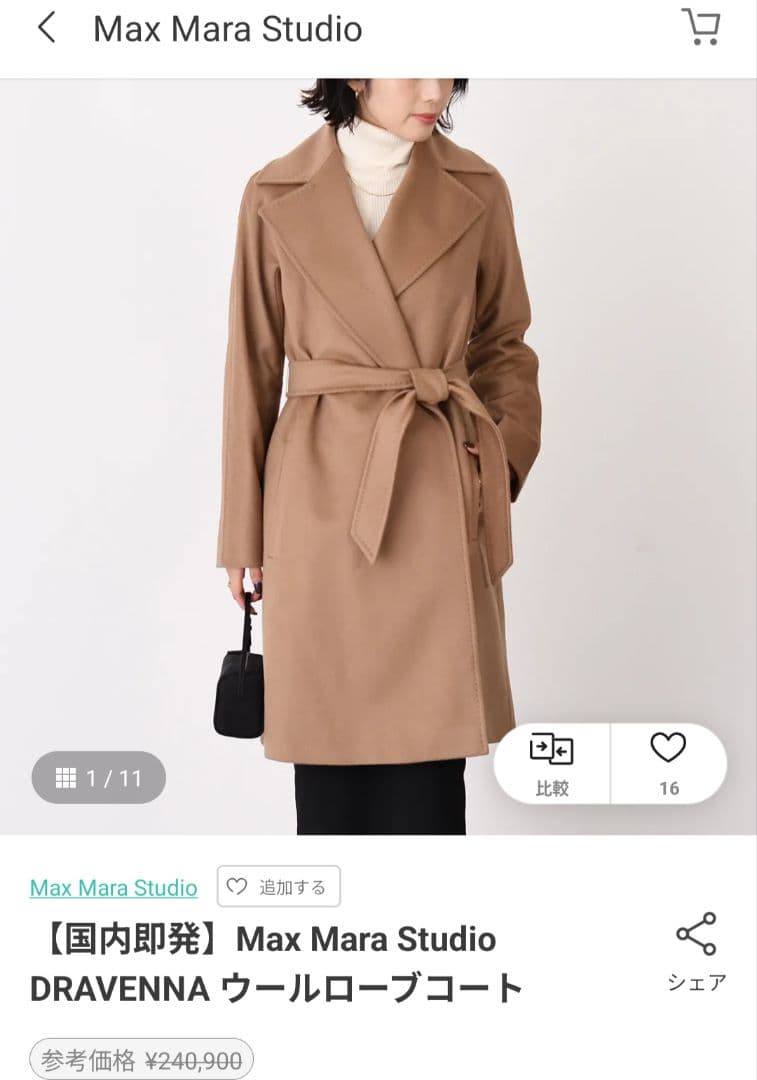Select the Max Mara Studio header title
757x1080 pixels.
tap(228, 28)
